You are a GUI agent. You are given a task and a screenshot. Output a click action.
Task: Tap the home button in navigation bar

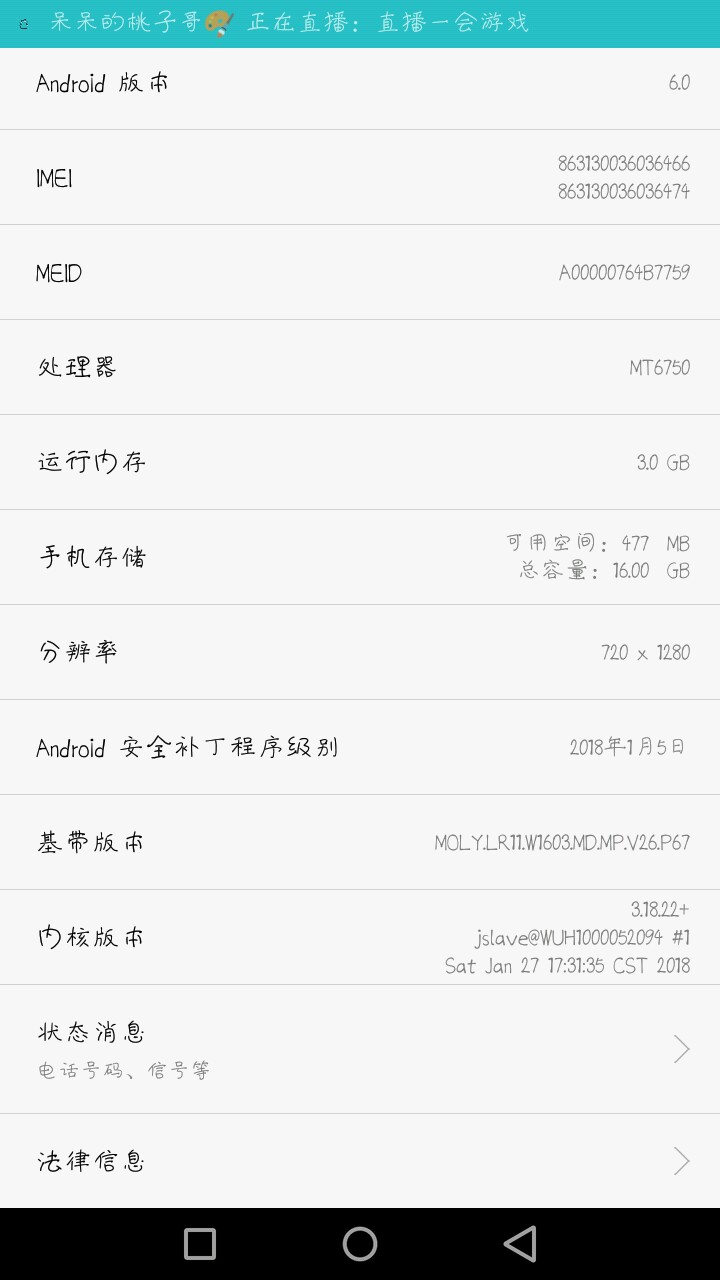click(360, 1244)
